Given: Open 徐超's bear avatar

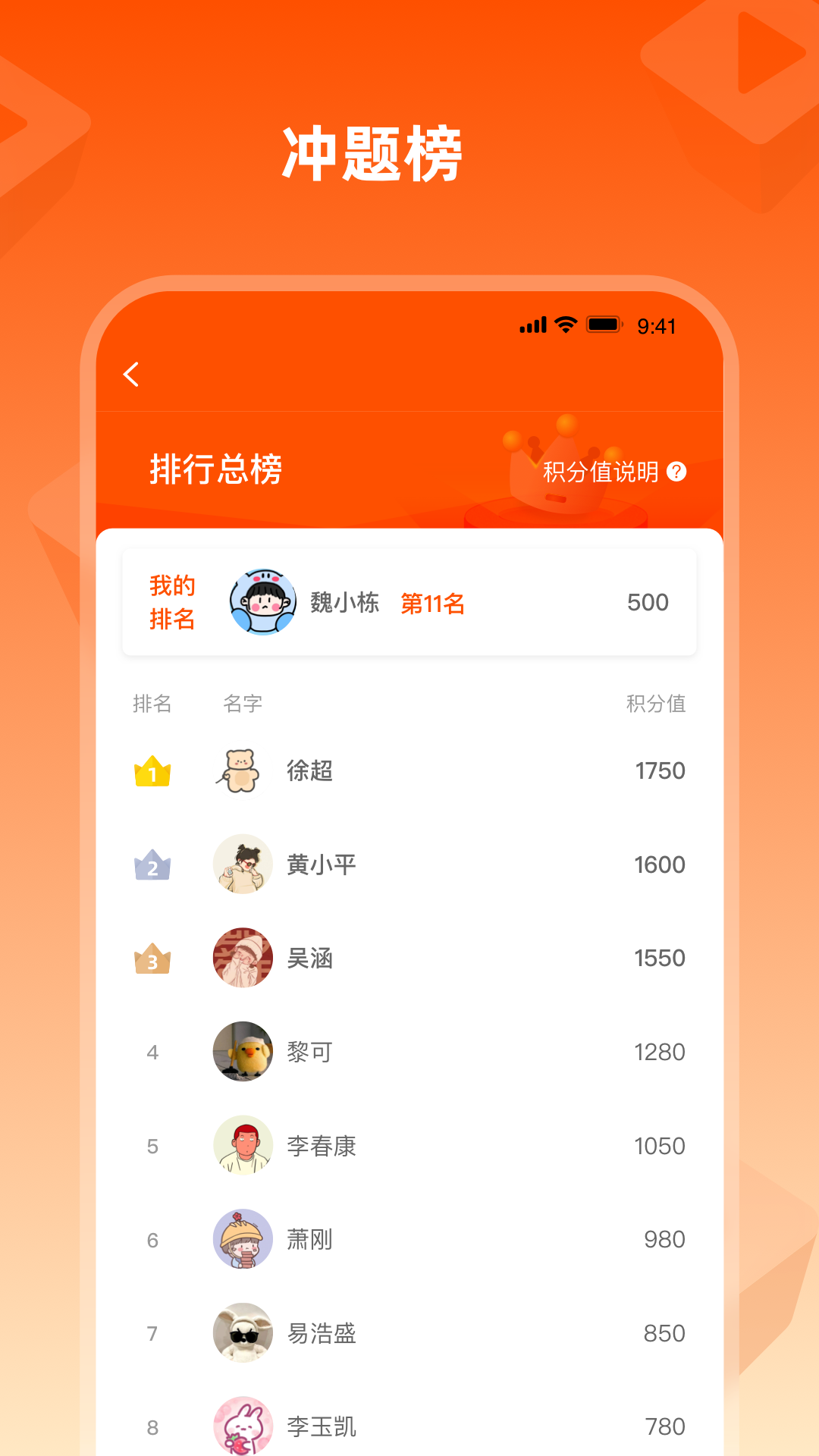Looking at the screenshot, I should (x=242, y=770).
